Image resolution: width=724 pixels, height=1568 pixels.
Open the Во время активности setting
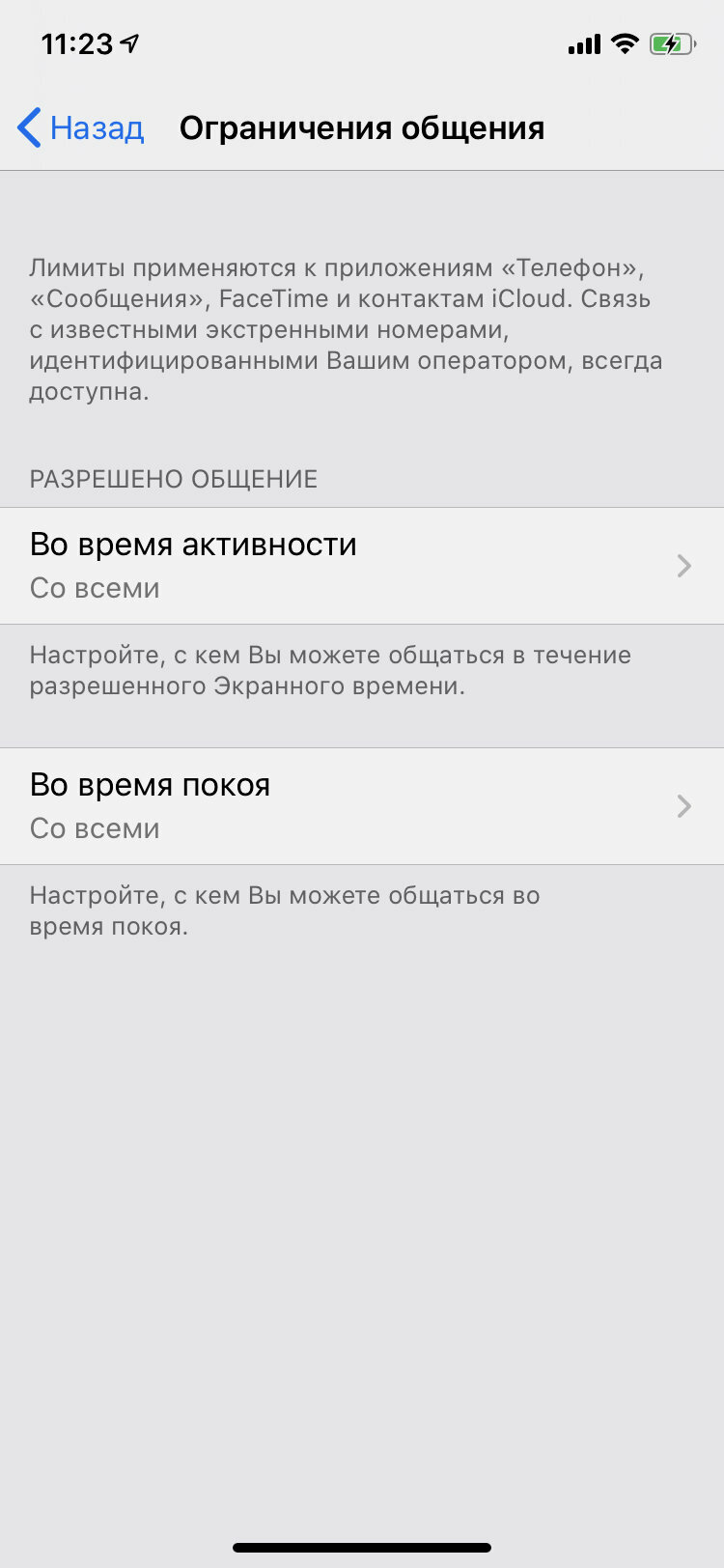[362, 566]
